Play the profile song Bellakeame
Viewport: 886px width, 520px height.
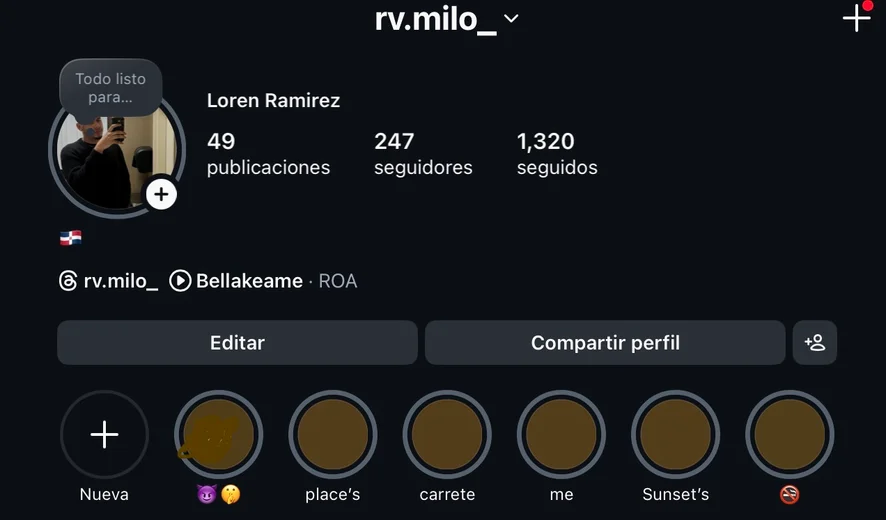237,281
